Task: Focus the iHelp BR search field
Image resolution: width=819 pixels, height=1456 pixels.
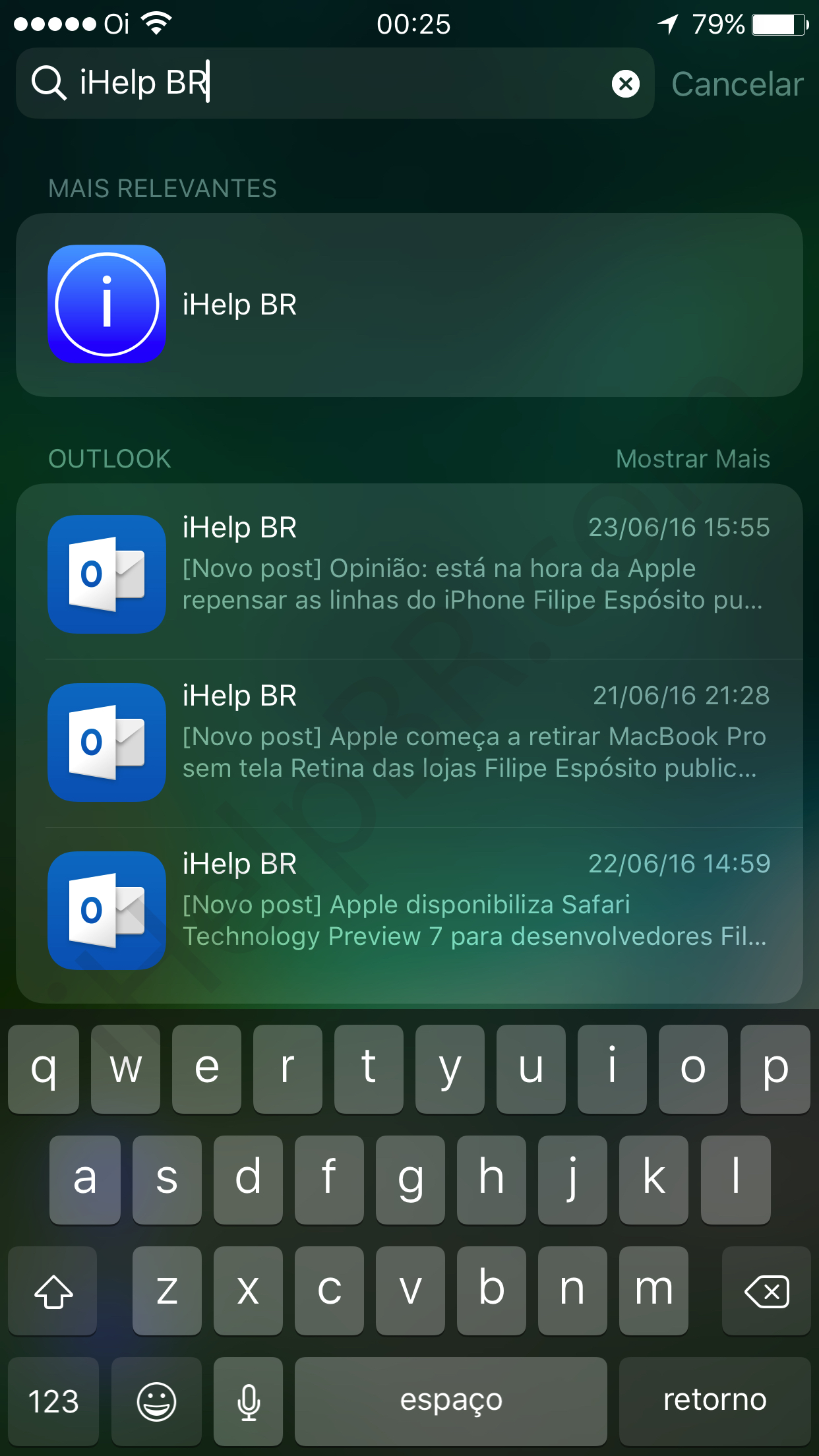Action: tap(330, 84)
